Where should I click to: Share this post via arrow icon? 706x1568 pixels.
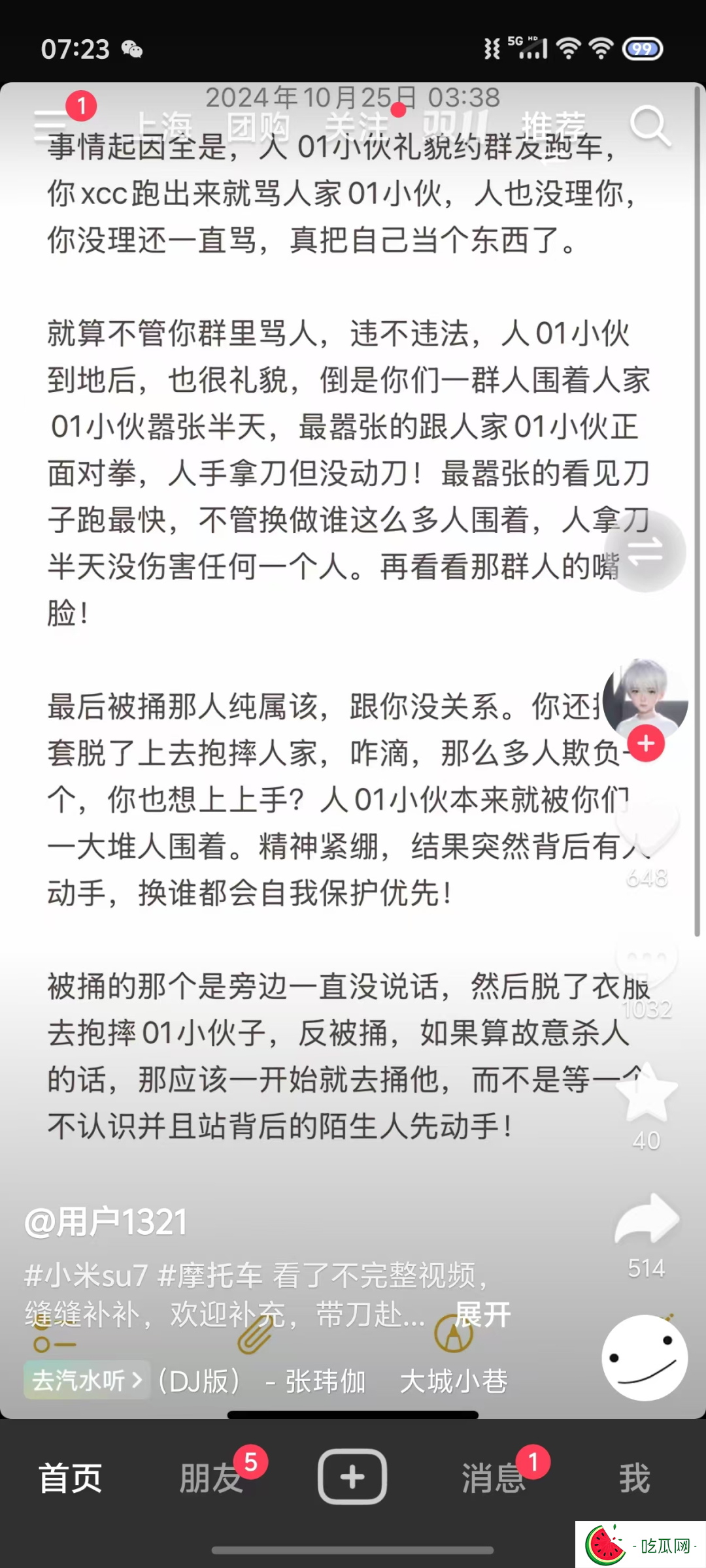point(647,1219)
